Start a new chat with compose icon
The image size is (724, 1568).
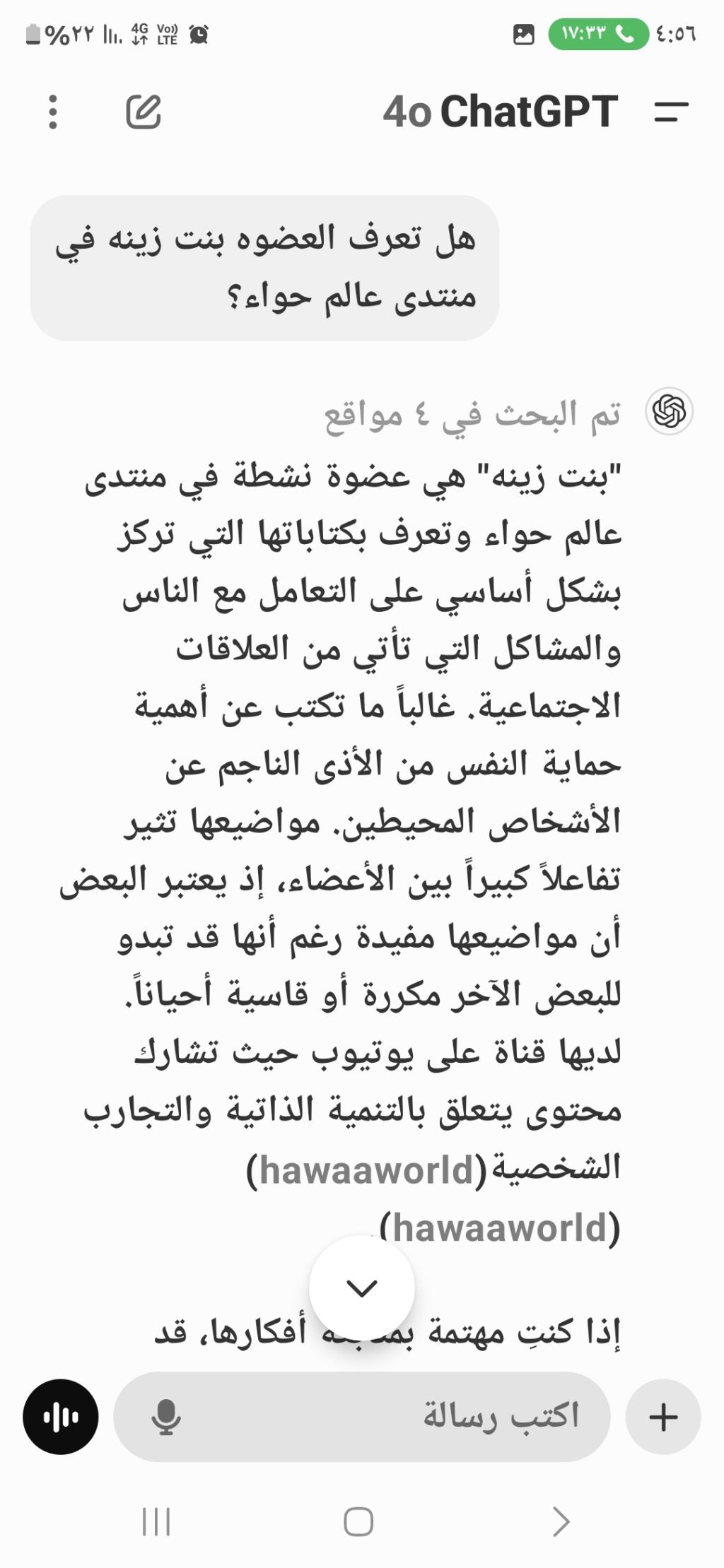coord(144,112)
